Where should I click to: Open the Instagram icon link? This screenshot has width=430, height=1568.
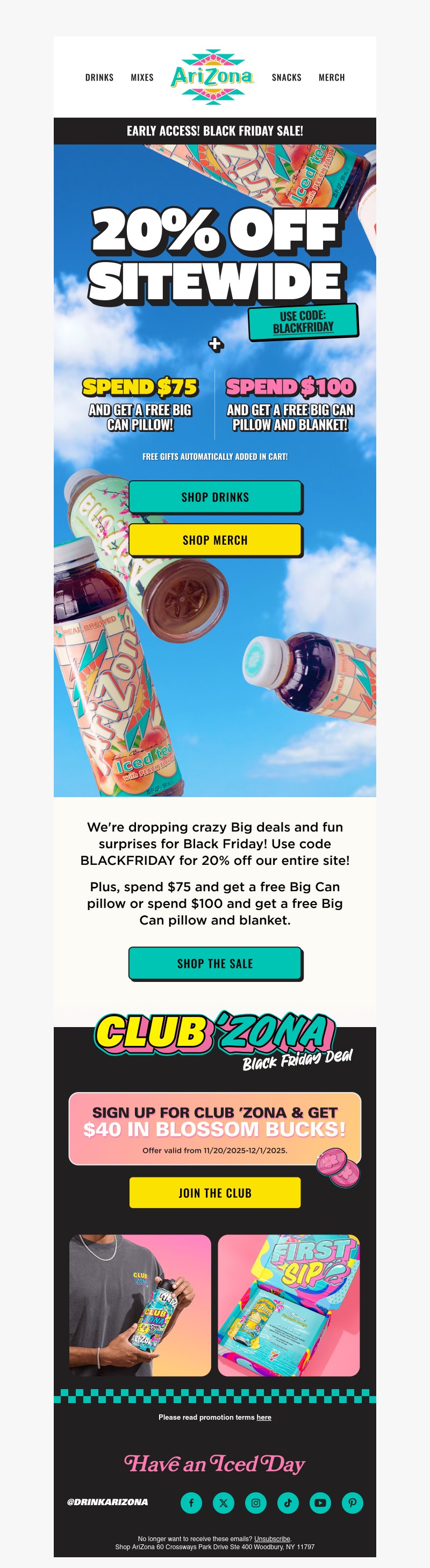click(256, 1502)
